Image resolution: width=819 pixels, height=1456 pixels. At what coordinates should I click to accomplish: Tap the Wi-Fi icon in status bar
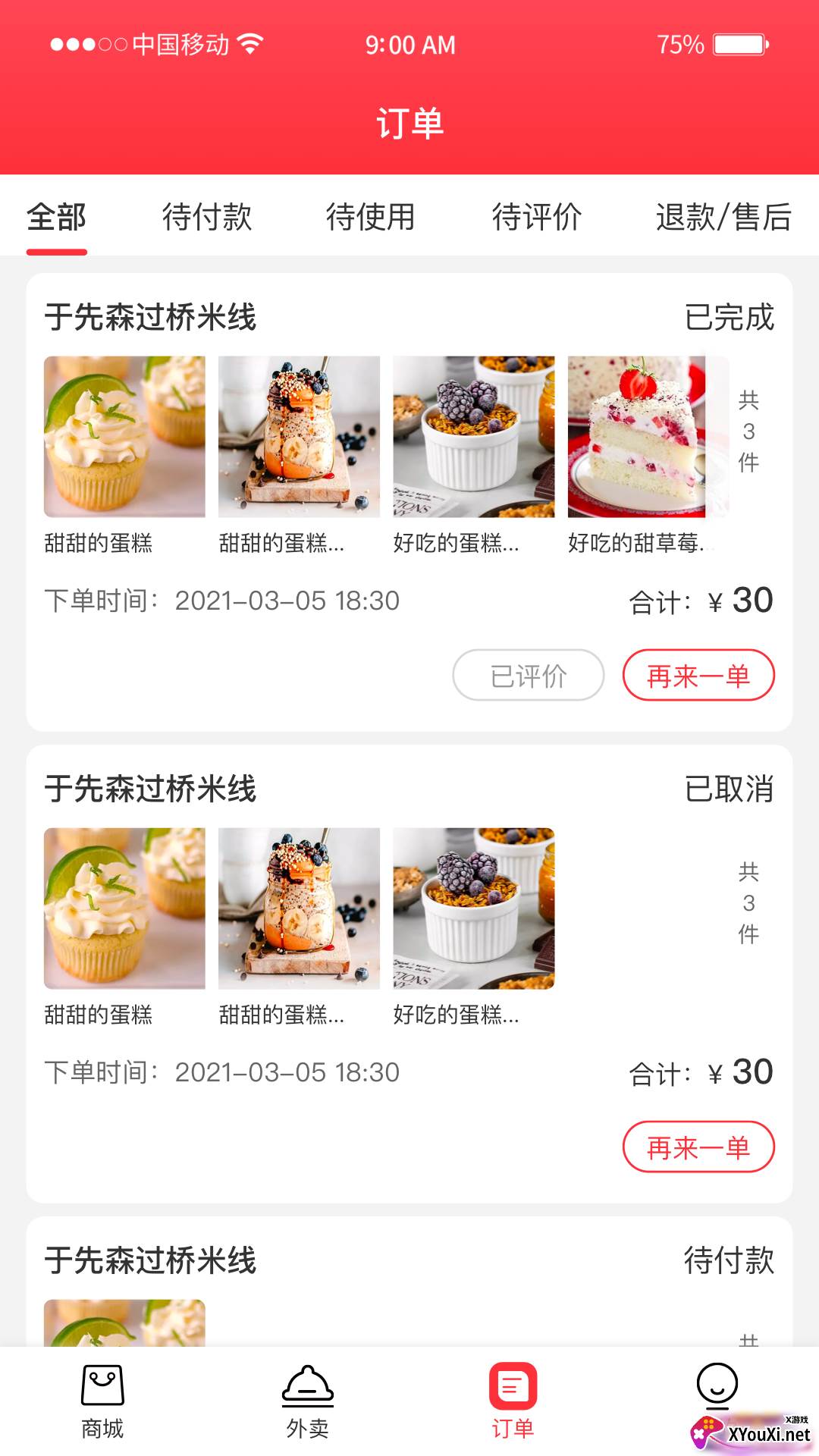(x=247, y=43)
